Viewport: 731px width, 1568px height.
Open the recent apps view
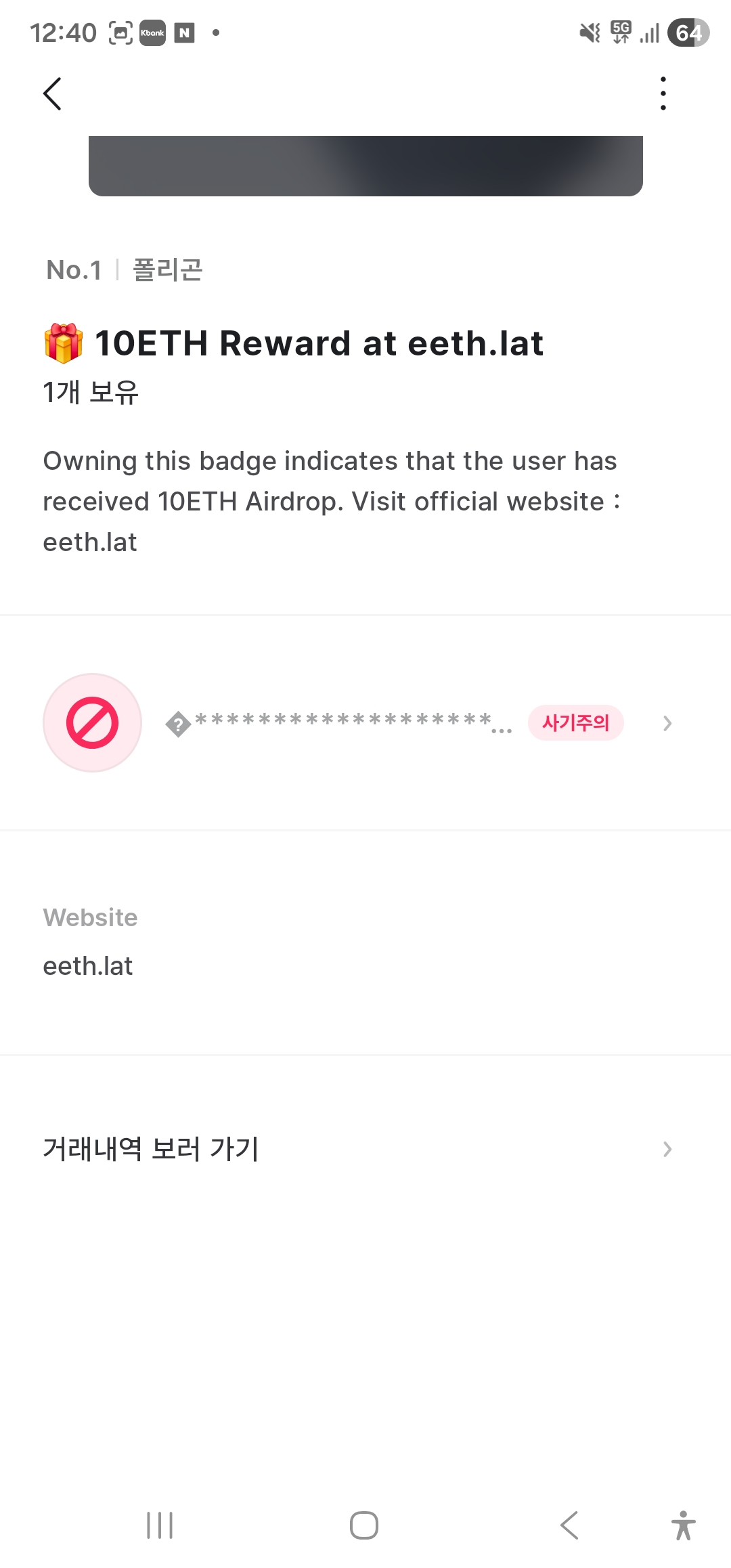[x=160, y=1525]
